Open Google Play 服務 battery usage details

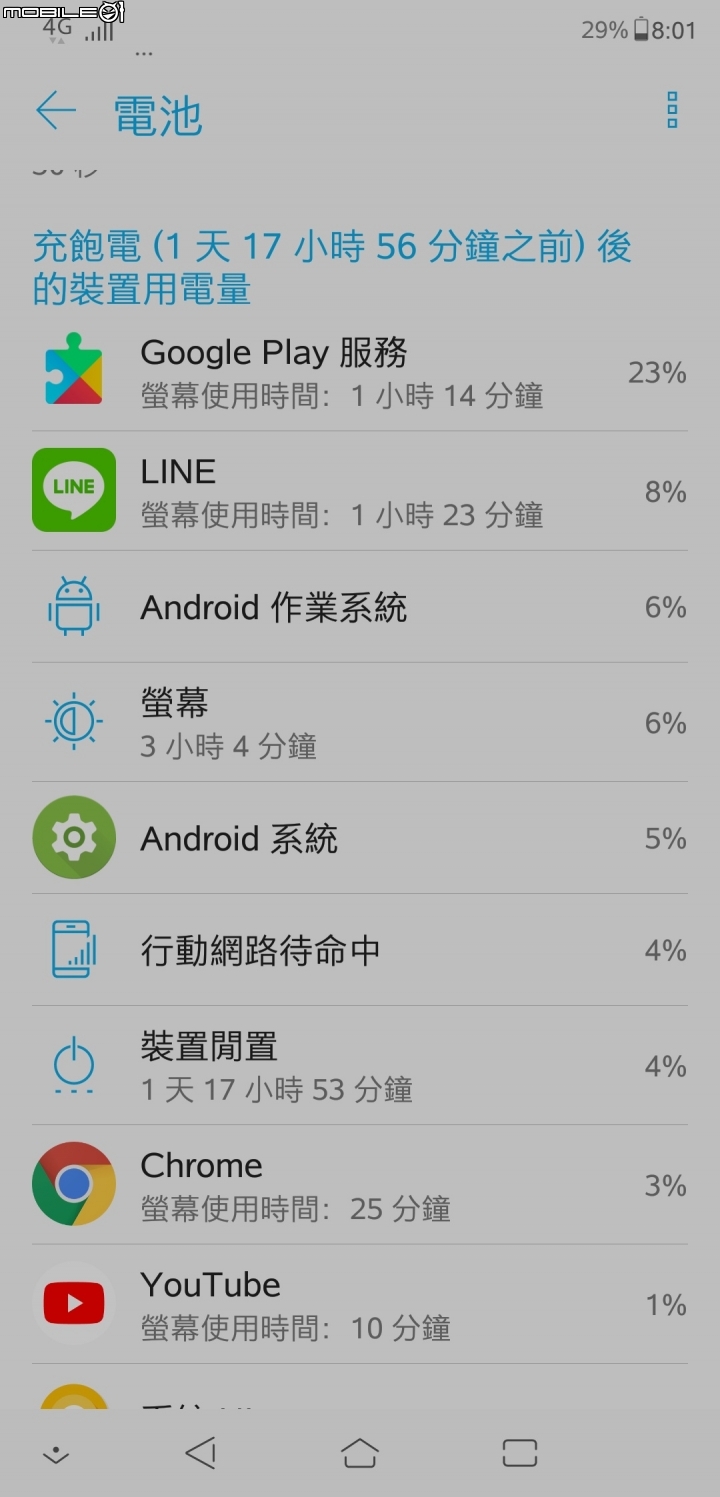click(x=360, y=373)
